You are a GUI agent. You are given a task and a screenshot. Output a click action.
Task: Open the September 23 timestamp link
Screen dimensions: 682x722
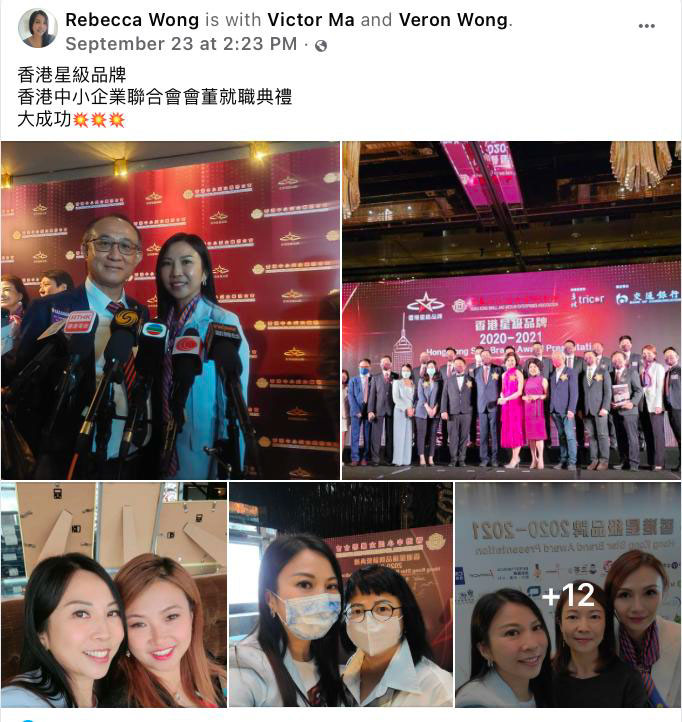181,44
